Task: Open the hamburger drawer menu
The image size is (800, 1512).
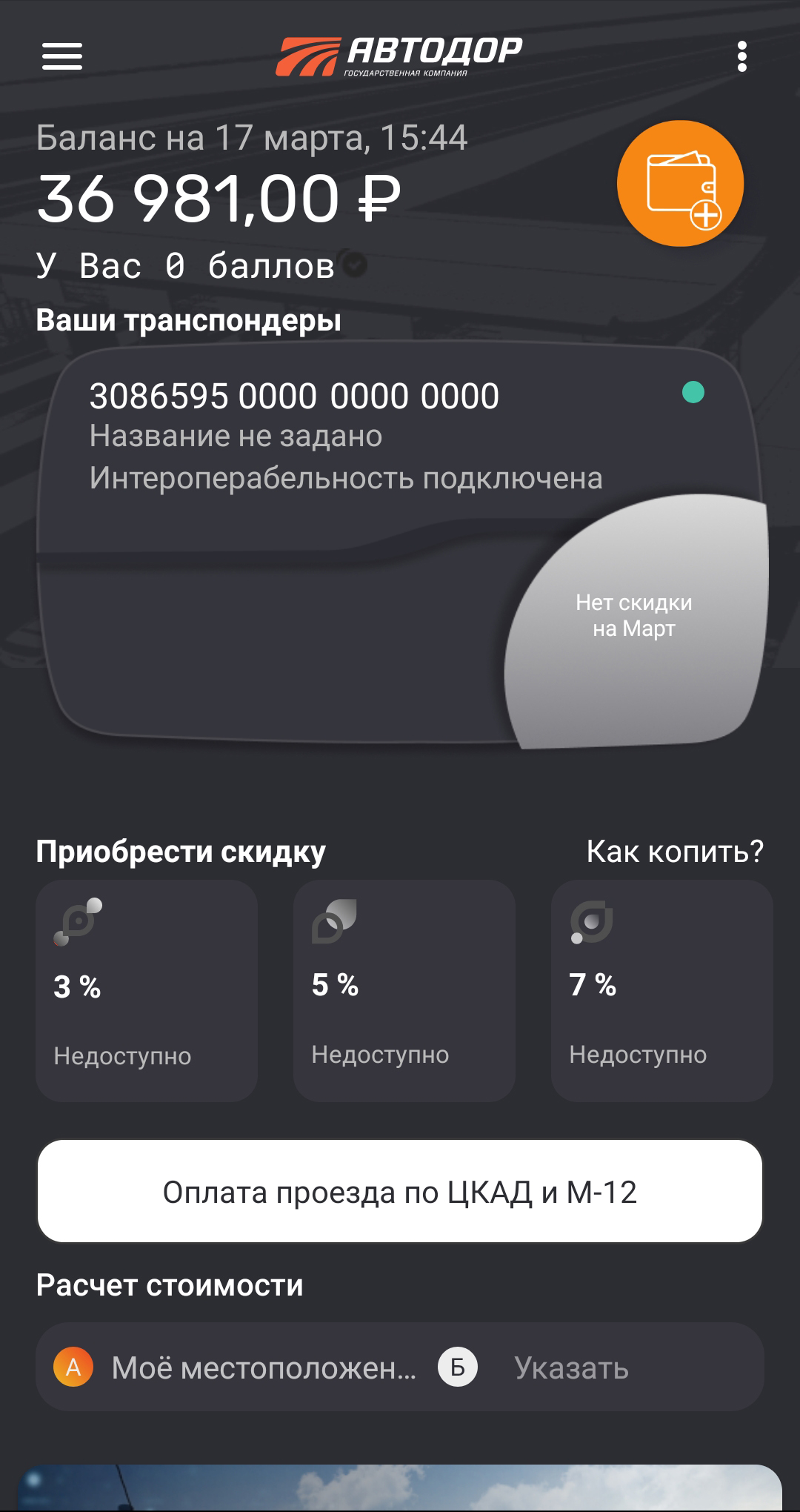Action: click(x=62, y=56)
